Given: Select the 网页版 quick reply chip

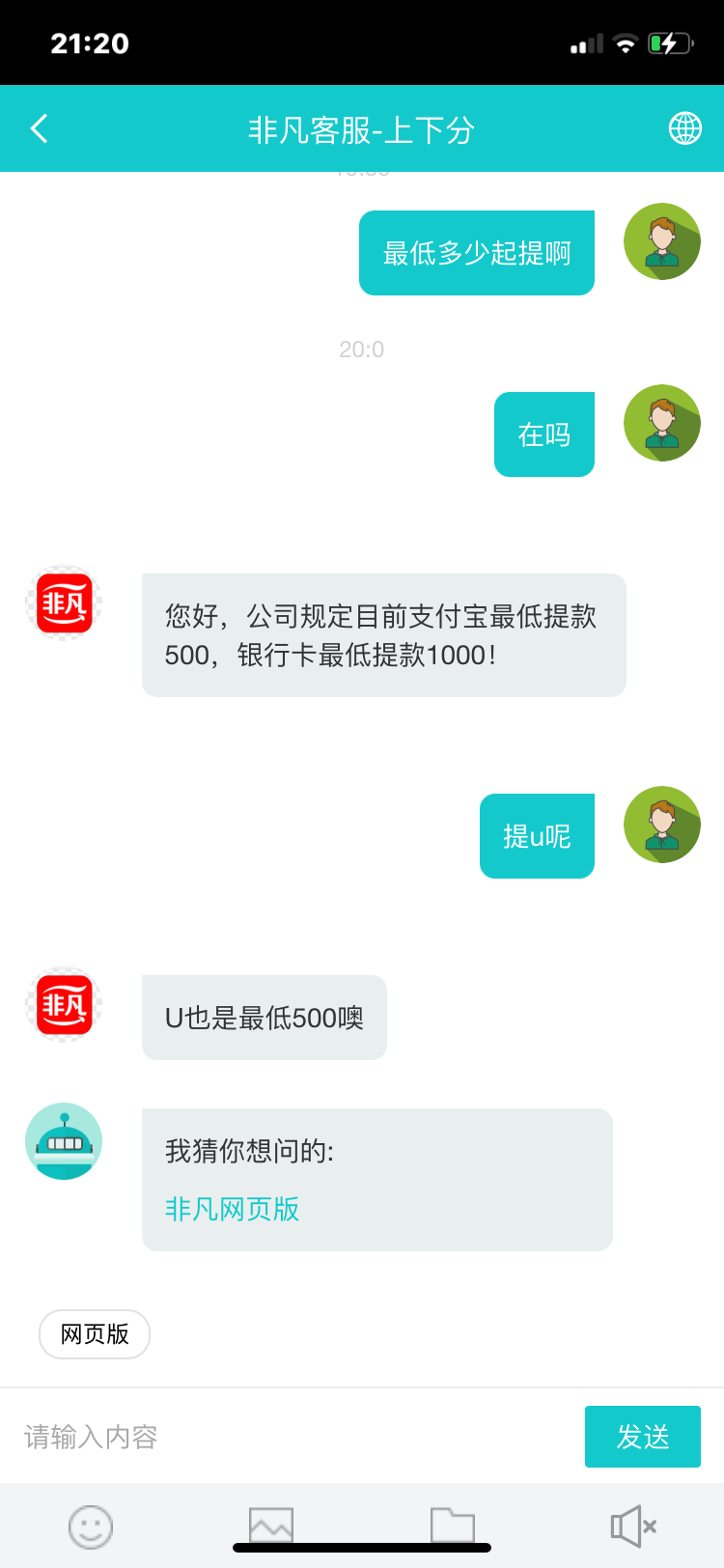Looking at the screenshot, I should (x=95, y=1334).
